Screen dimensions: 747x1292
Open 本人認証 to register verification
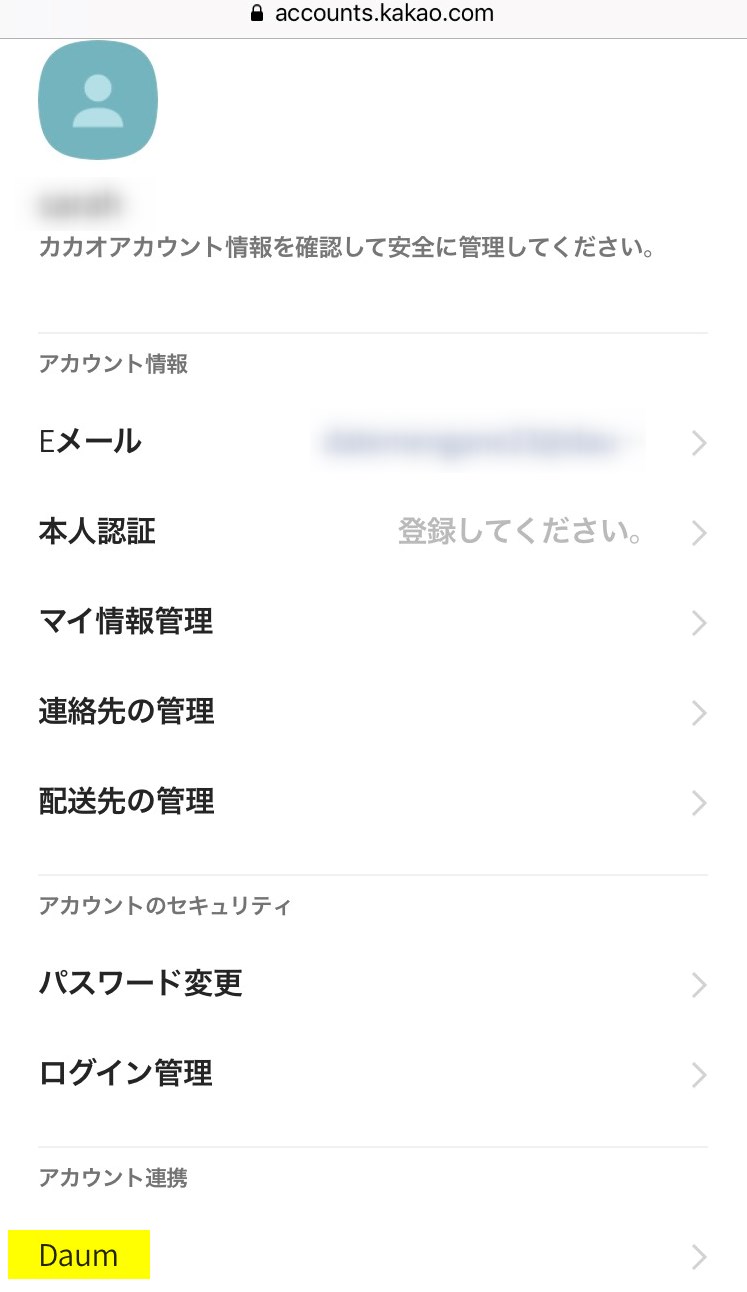[372, 532]
